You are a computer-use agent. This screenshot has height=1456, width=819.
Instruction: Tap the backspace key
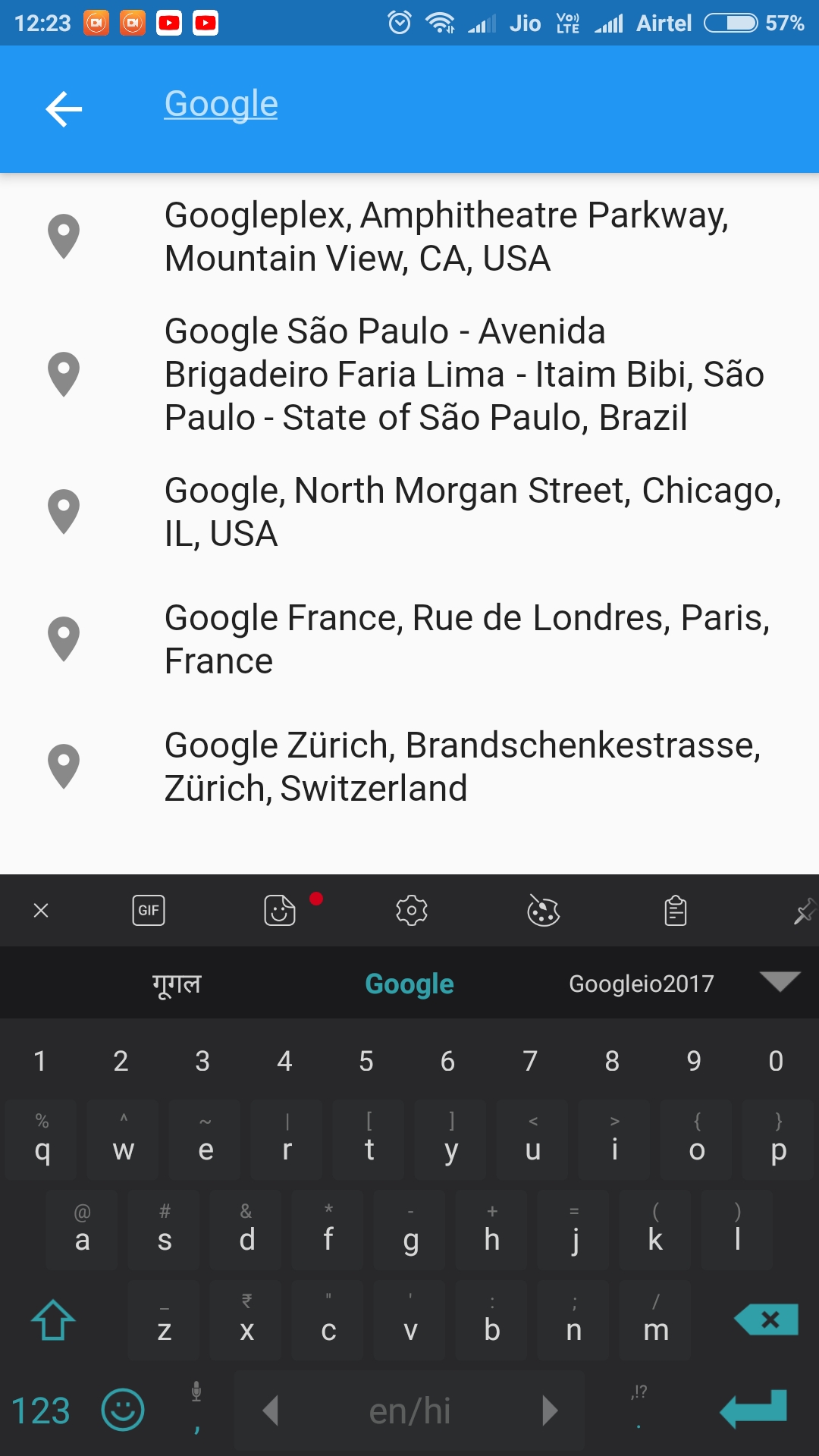(767, 1320)
